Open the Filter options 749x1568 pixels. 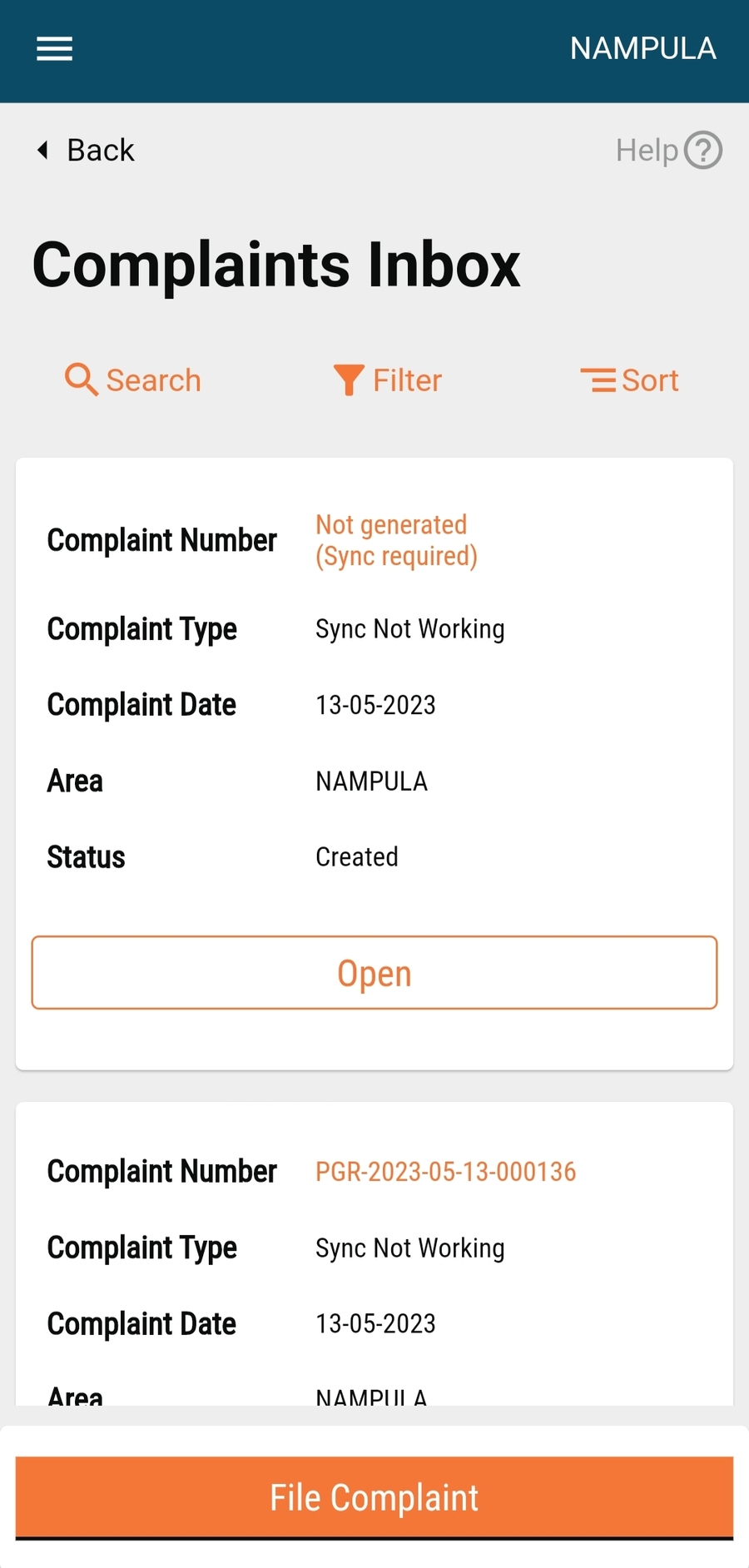(388, 380)
